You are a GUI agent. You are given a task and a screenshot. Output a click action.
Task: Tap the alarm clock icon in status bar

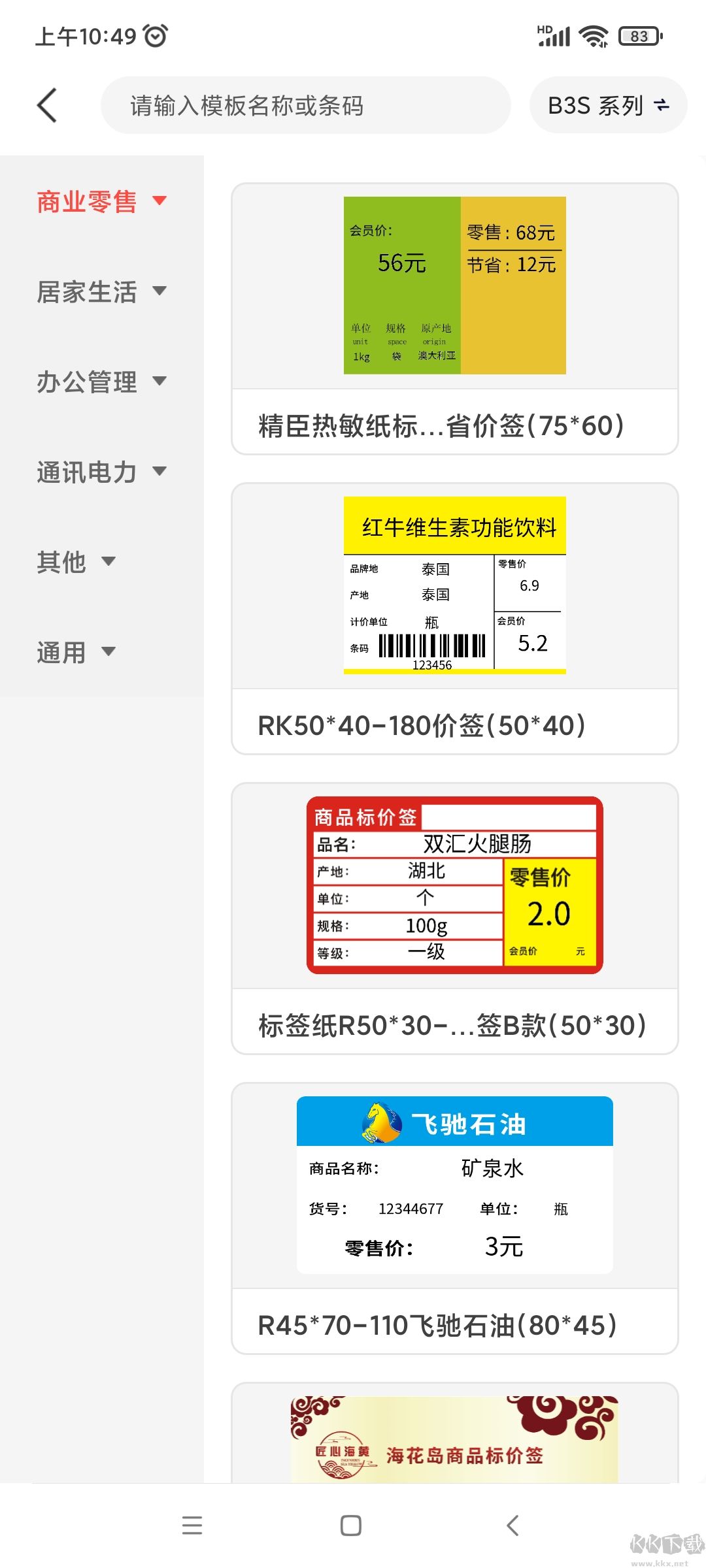coord(154,37)
